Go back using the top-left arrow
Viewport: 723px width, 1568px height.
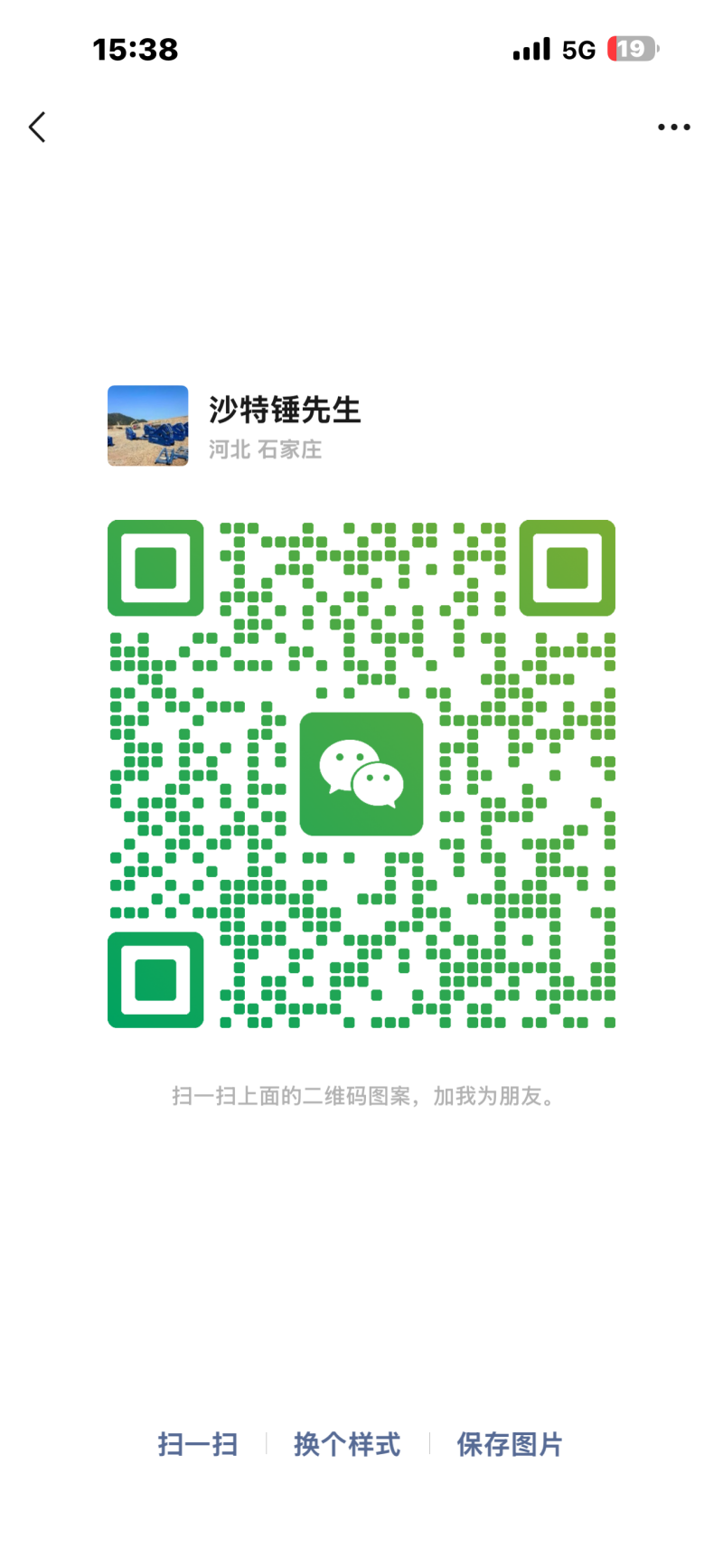click(x=37, y=128)
